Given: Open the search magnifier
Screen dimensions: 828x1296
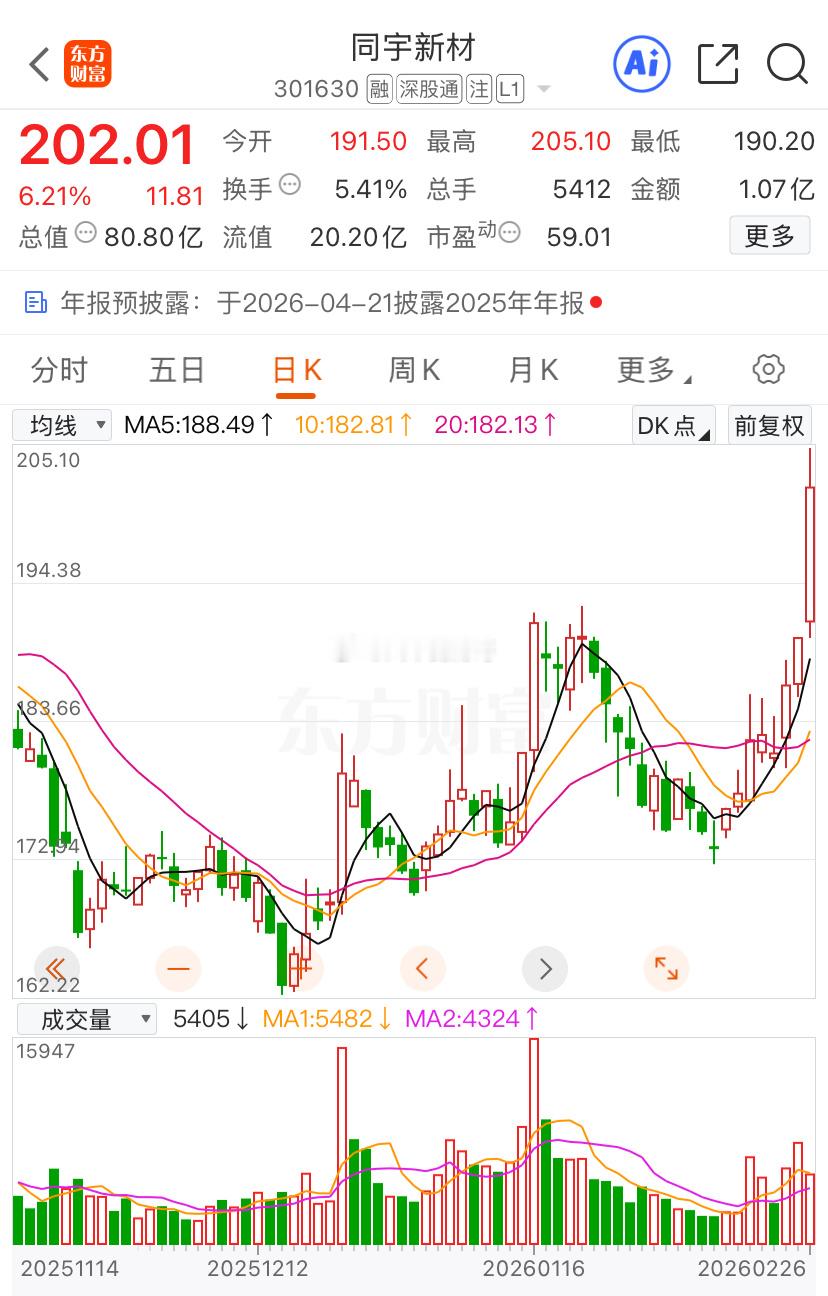Looking at the screenshot, I should 788,63.
